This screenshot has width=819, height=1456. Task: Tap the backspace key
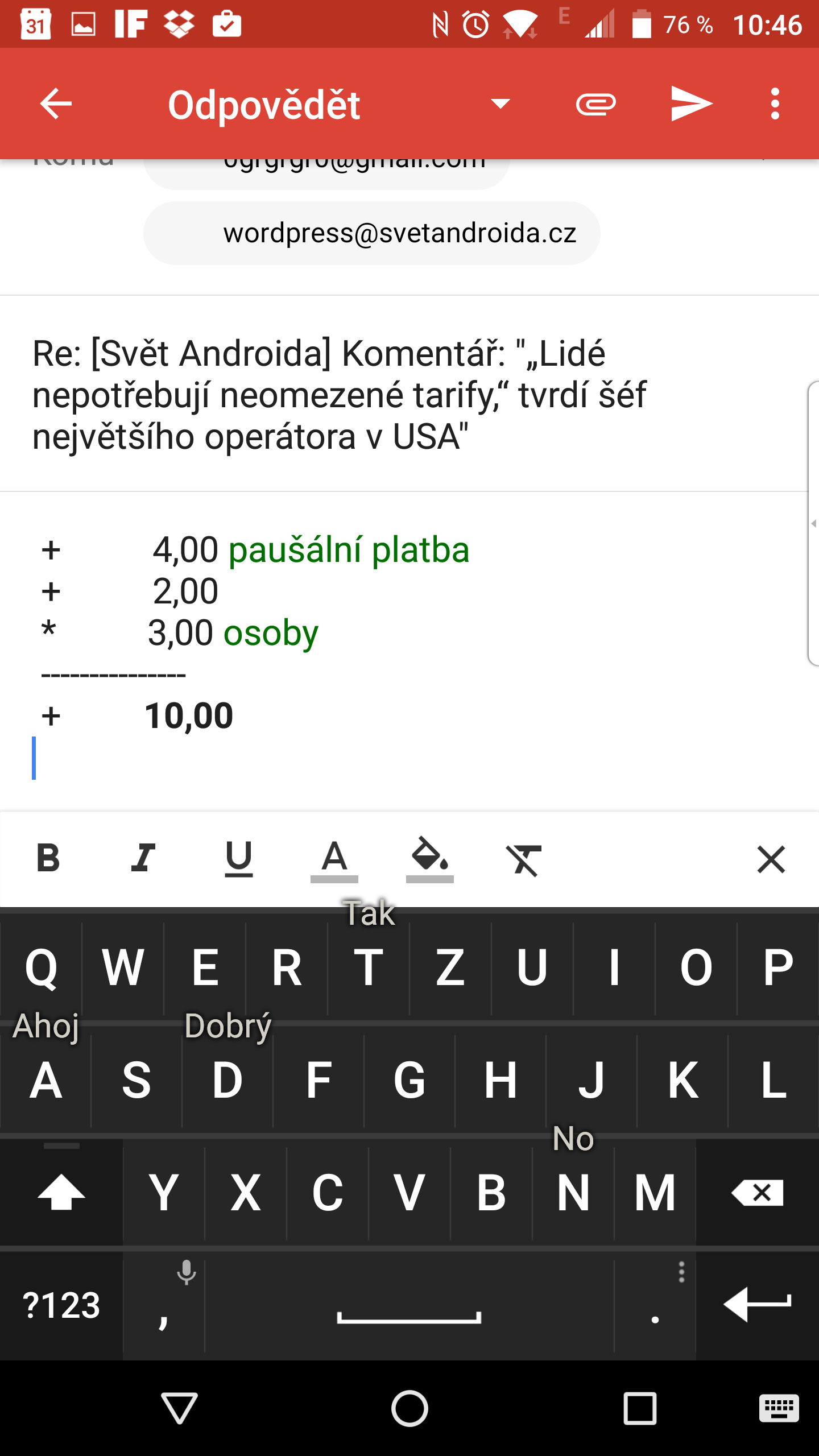click(x=757, y=1193)
